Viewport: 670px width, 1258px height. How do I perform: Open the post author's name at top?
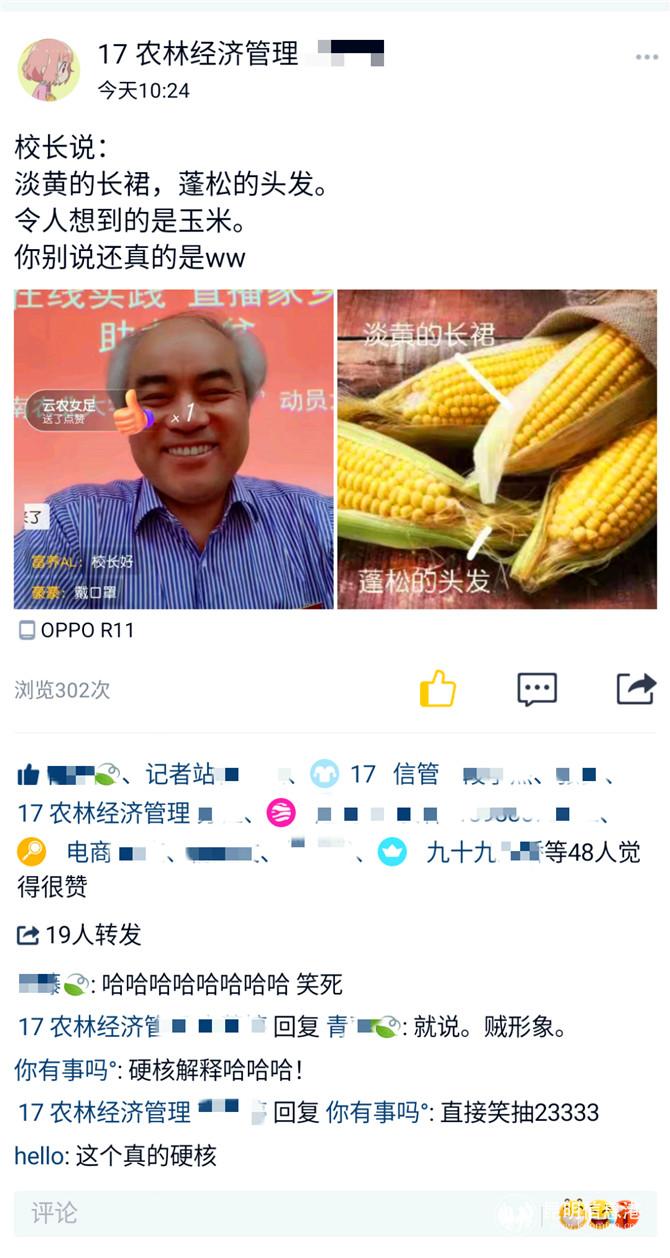click(x=198, y=54)
